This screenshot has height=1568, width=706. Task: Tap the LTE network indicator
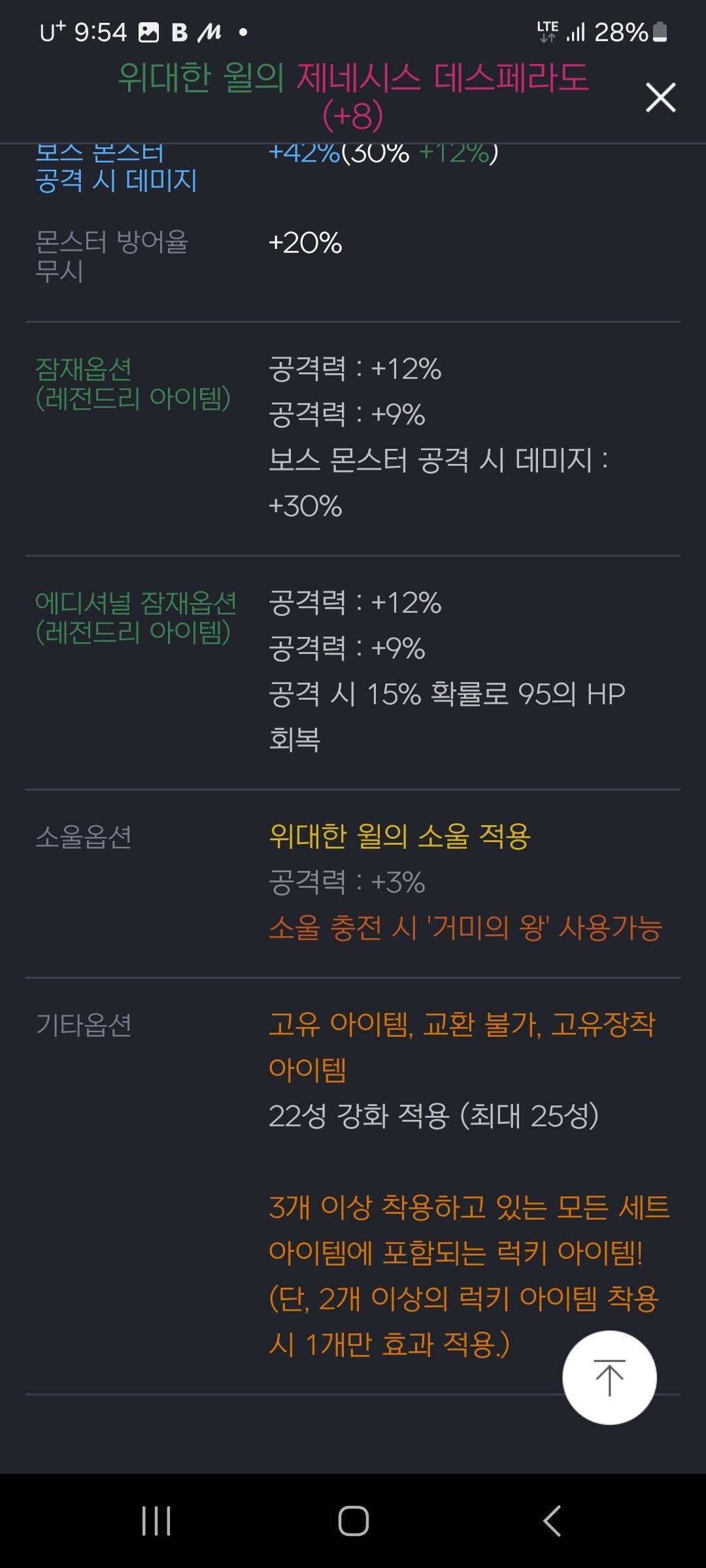click(546, 30)
